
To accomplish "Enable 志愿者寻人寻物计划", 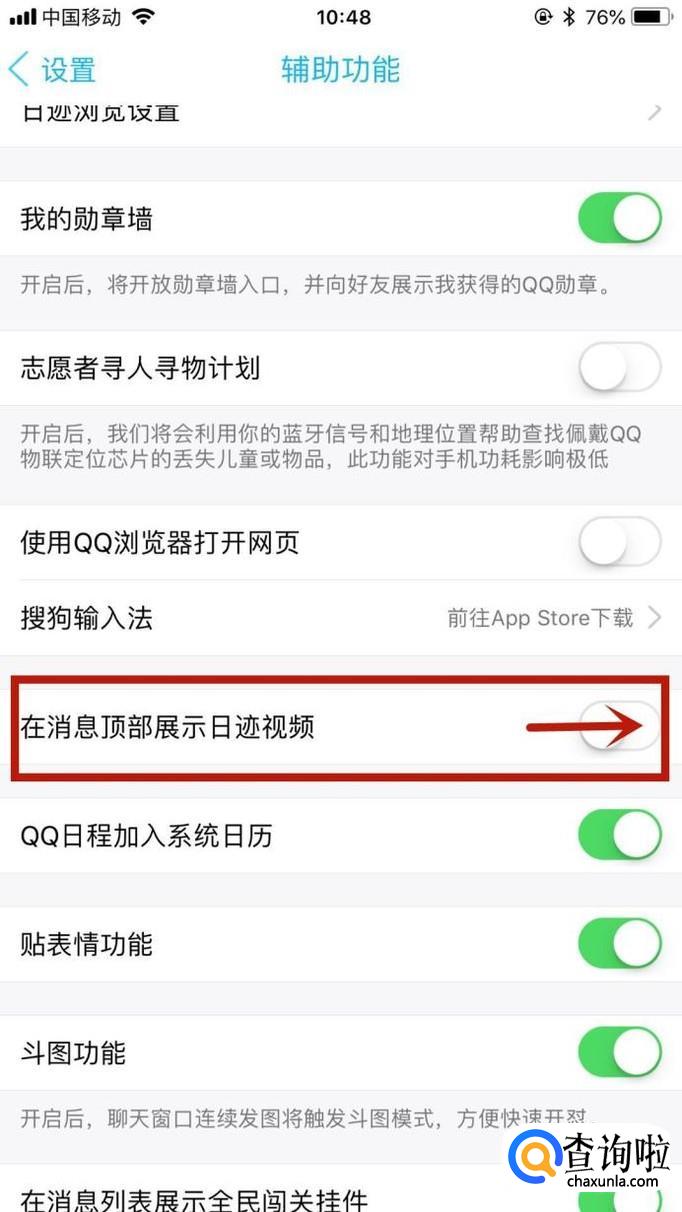I will click(619, 368).
